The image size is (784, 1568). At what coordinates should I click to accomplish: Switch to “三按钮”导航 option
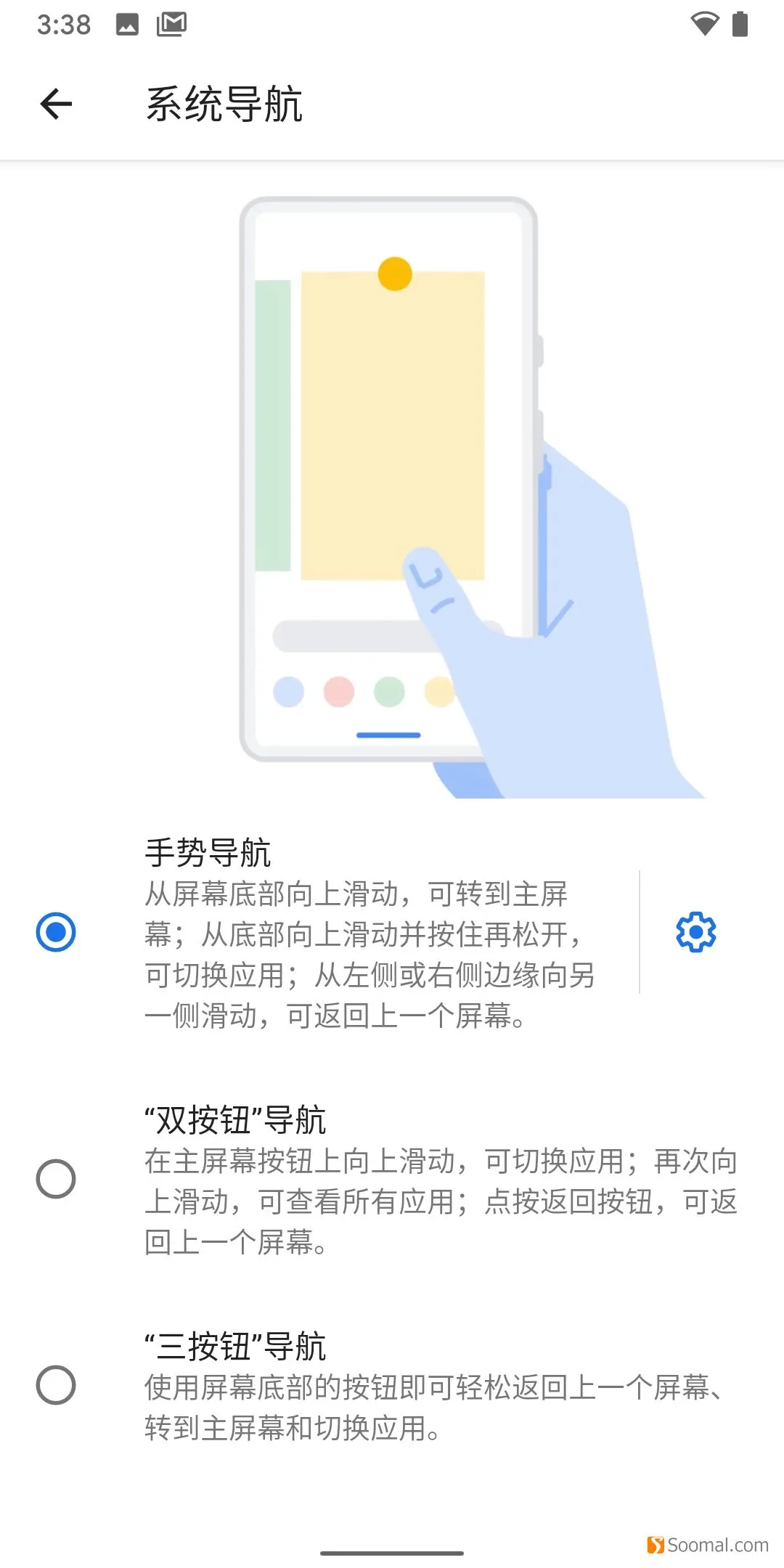[56, 1385]
